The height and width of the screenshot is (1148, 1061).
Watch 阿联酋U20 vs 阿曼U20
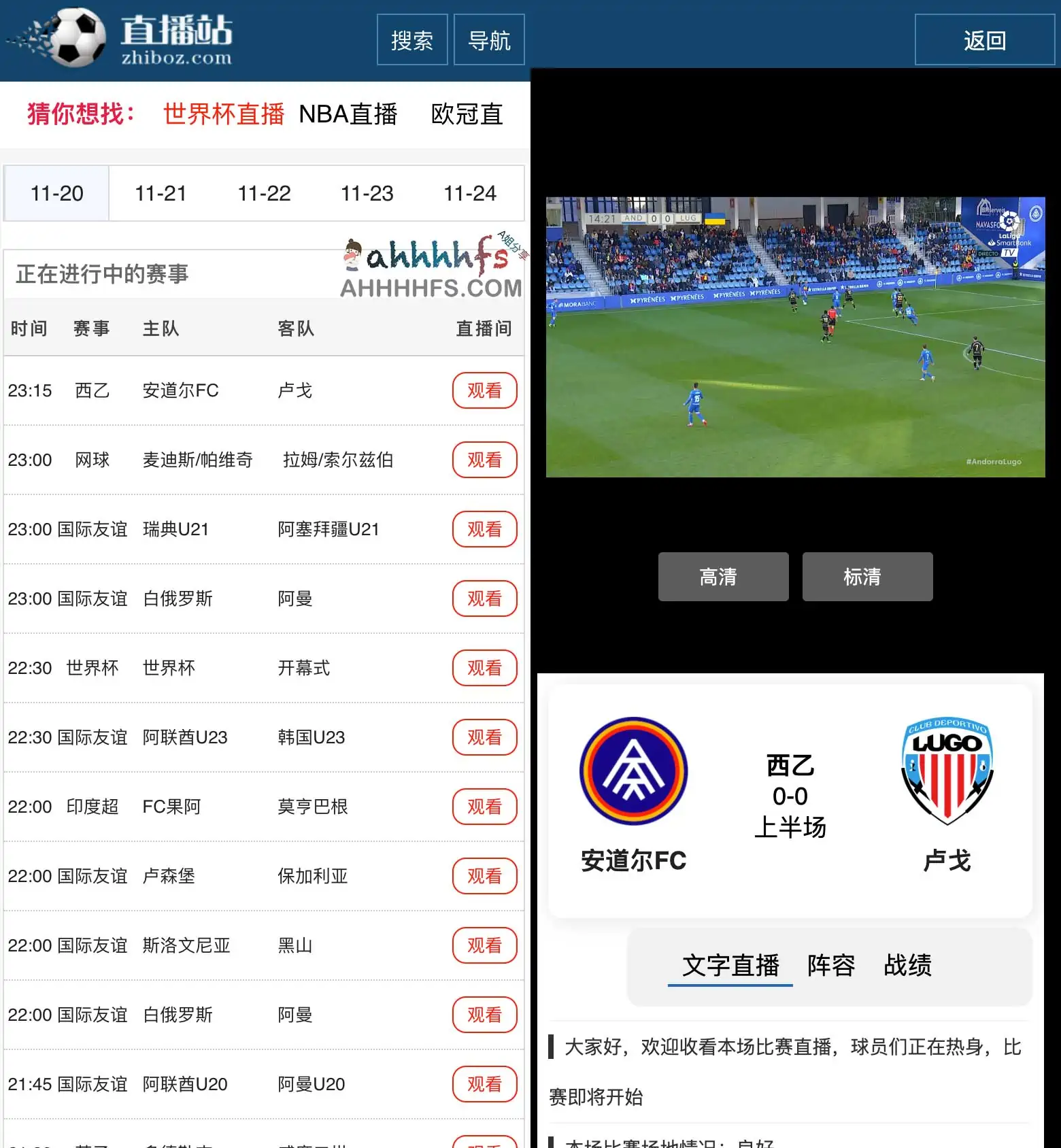(484, 1084)
